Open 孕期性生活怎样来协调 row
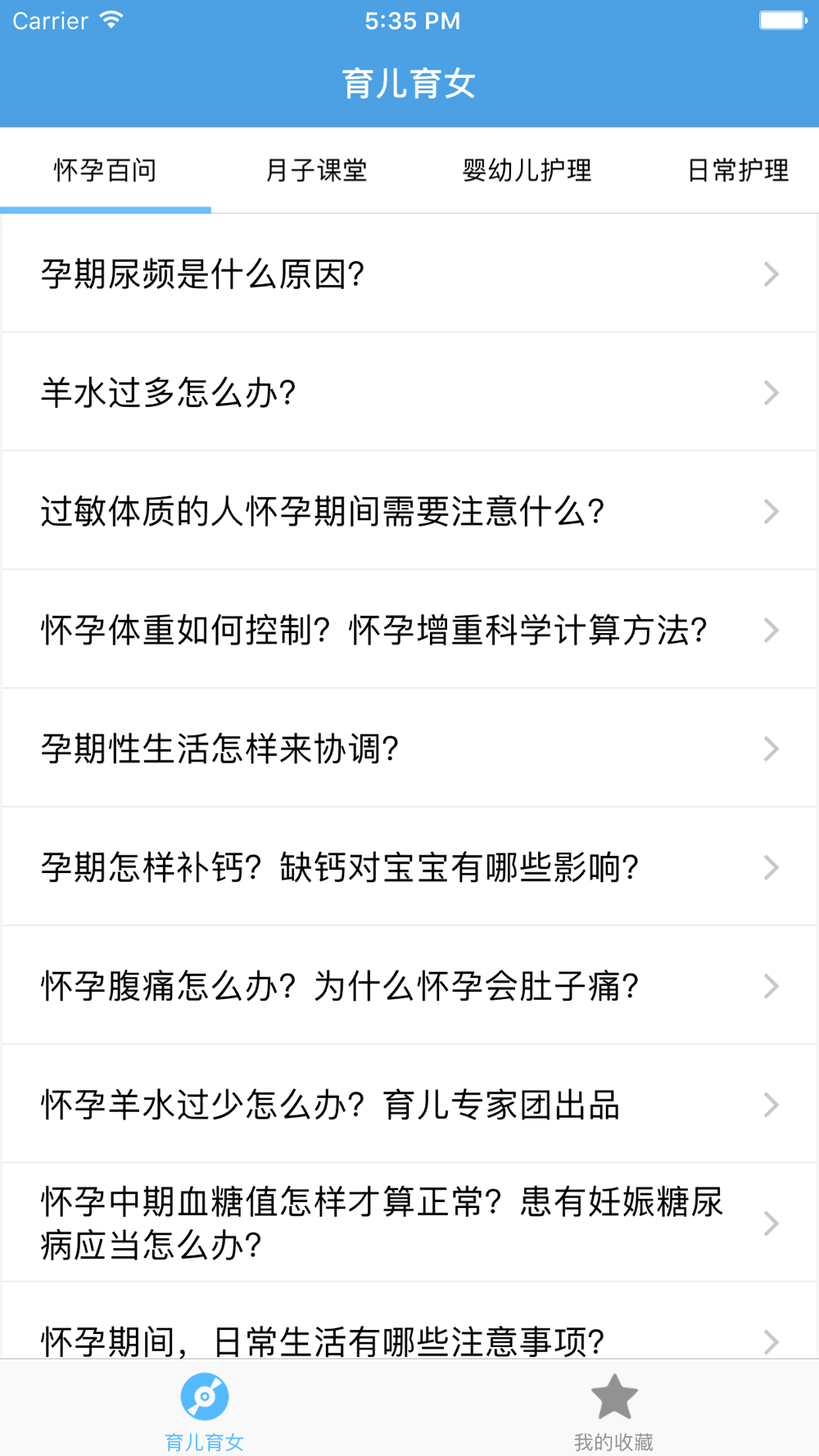Screen dimensions: 819x1456 click(x=409, y=748)
